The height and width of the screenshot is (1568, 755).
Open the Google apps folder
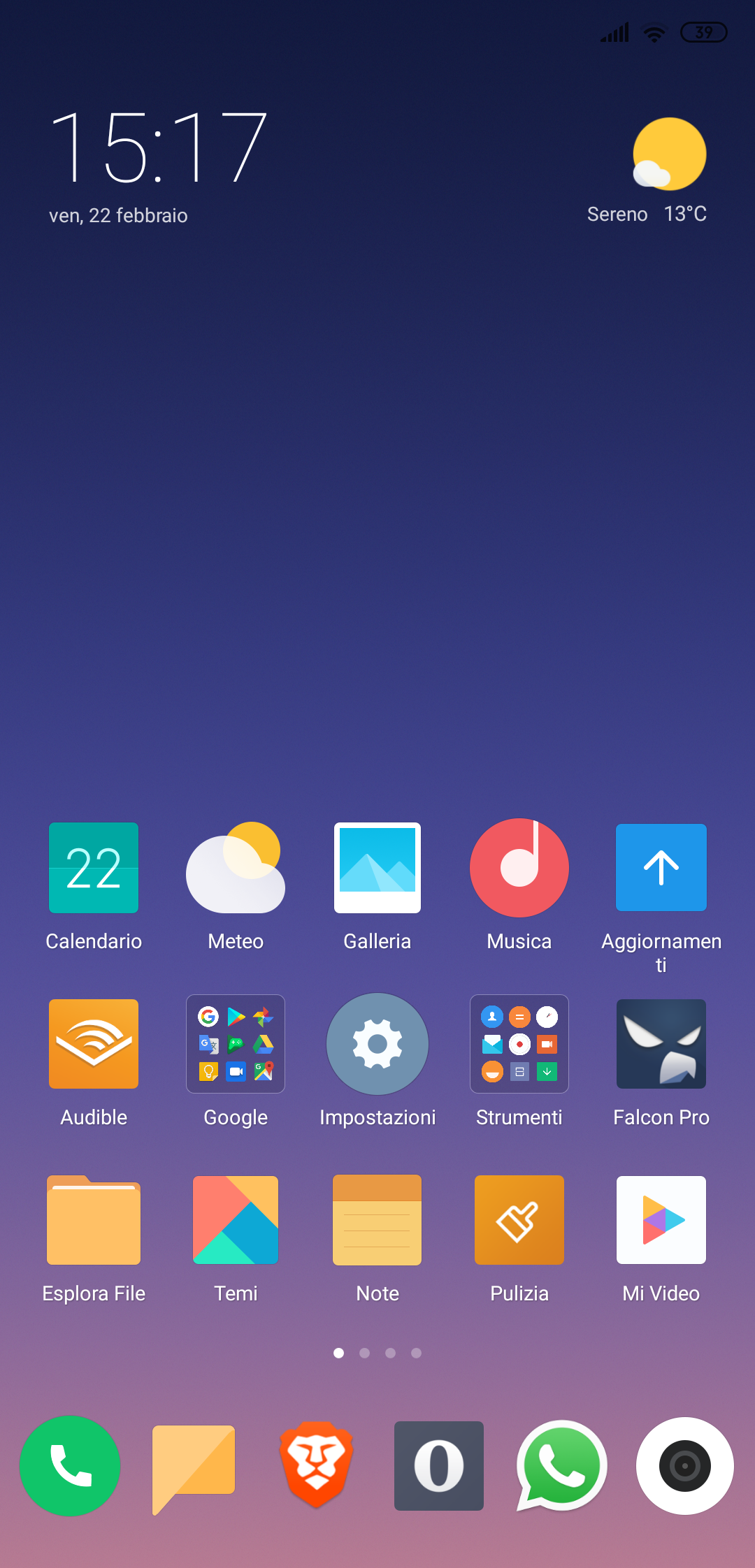tap(236, 1044)
